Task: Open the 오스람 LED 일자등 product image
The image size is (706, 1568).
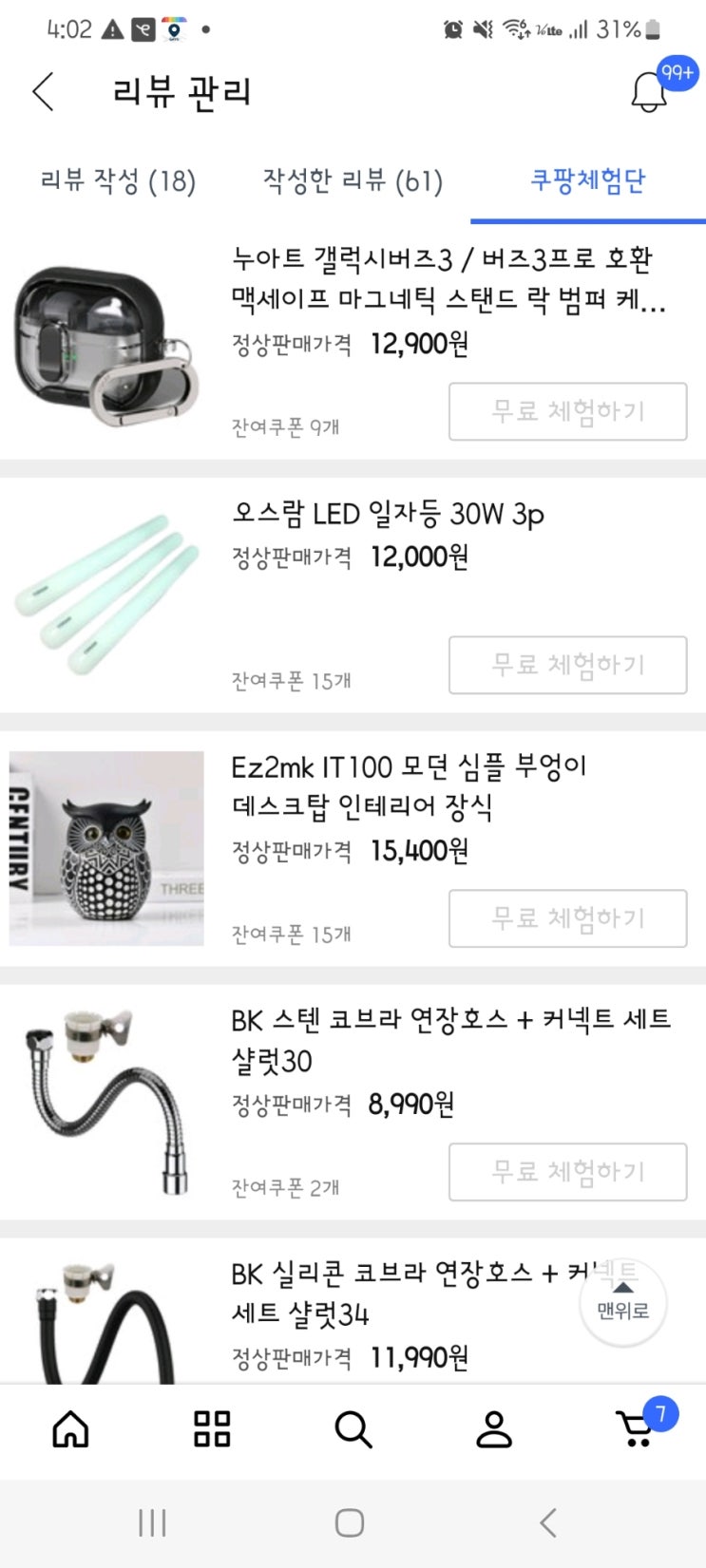Action: coord(106,595)
